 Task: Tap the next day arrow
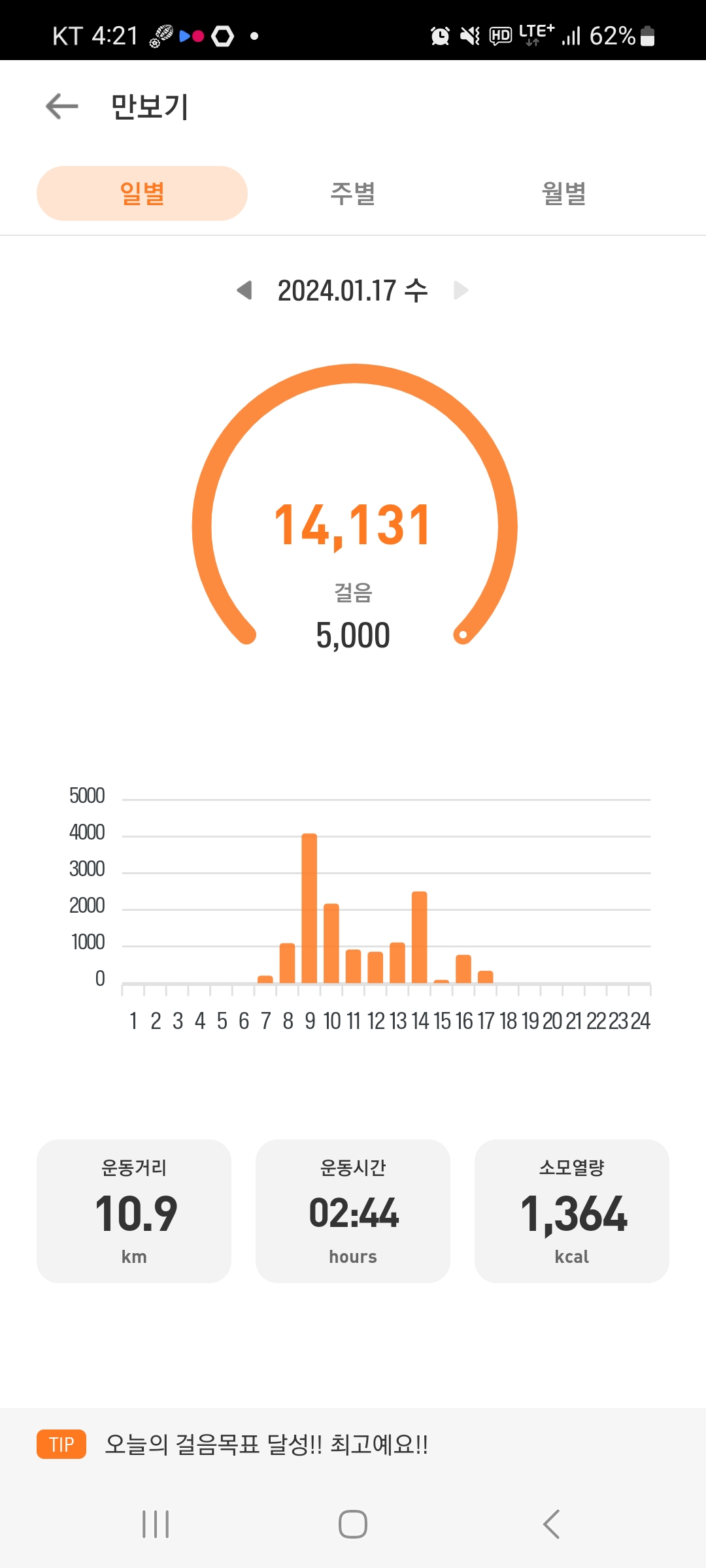click(x=461, y=290)
